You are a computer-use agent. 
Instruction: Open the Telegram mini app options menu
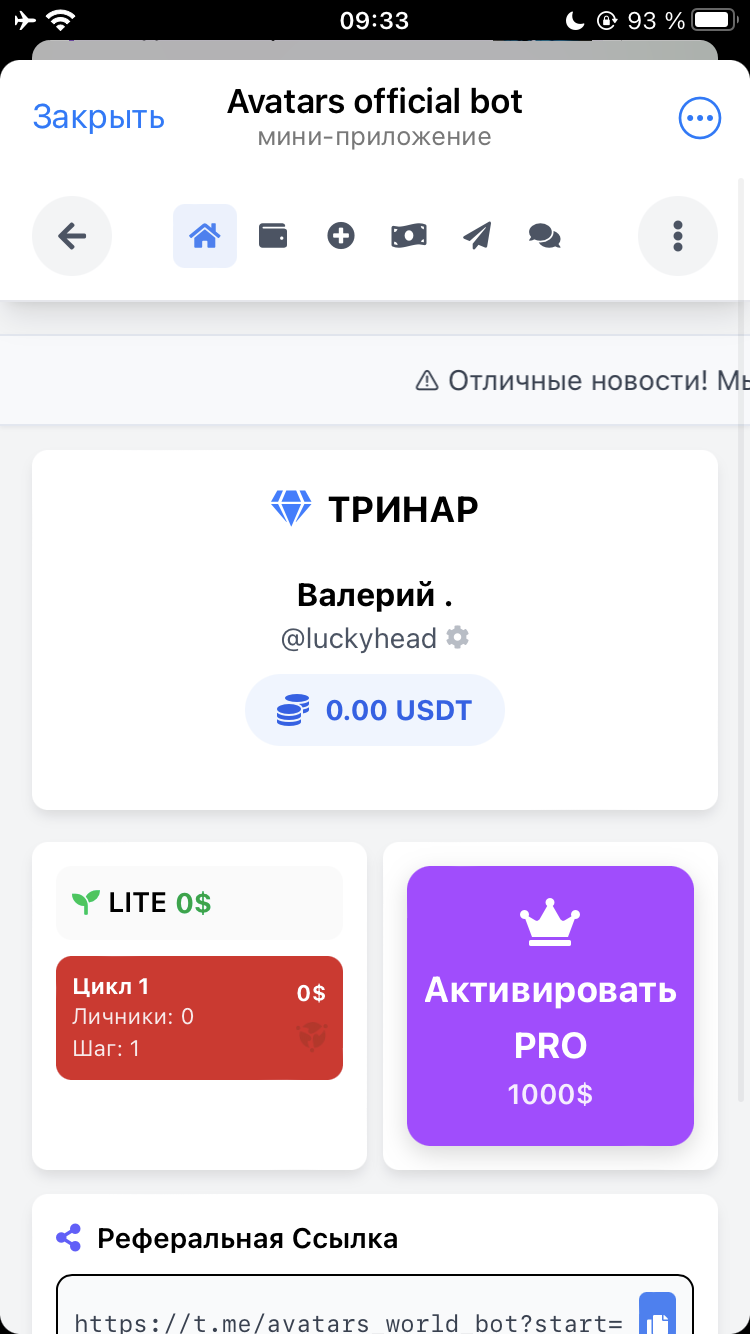[699, 119]
